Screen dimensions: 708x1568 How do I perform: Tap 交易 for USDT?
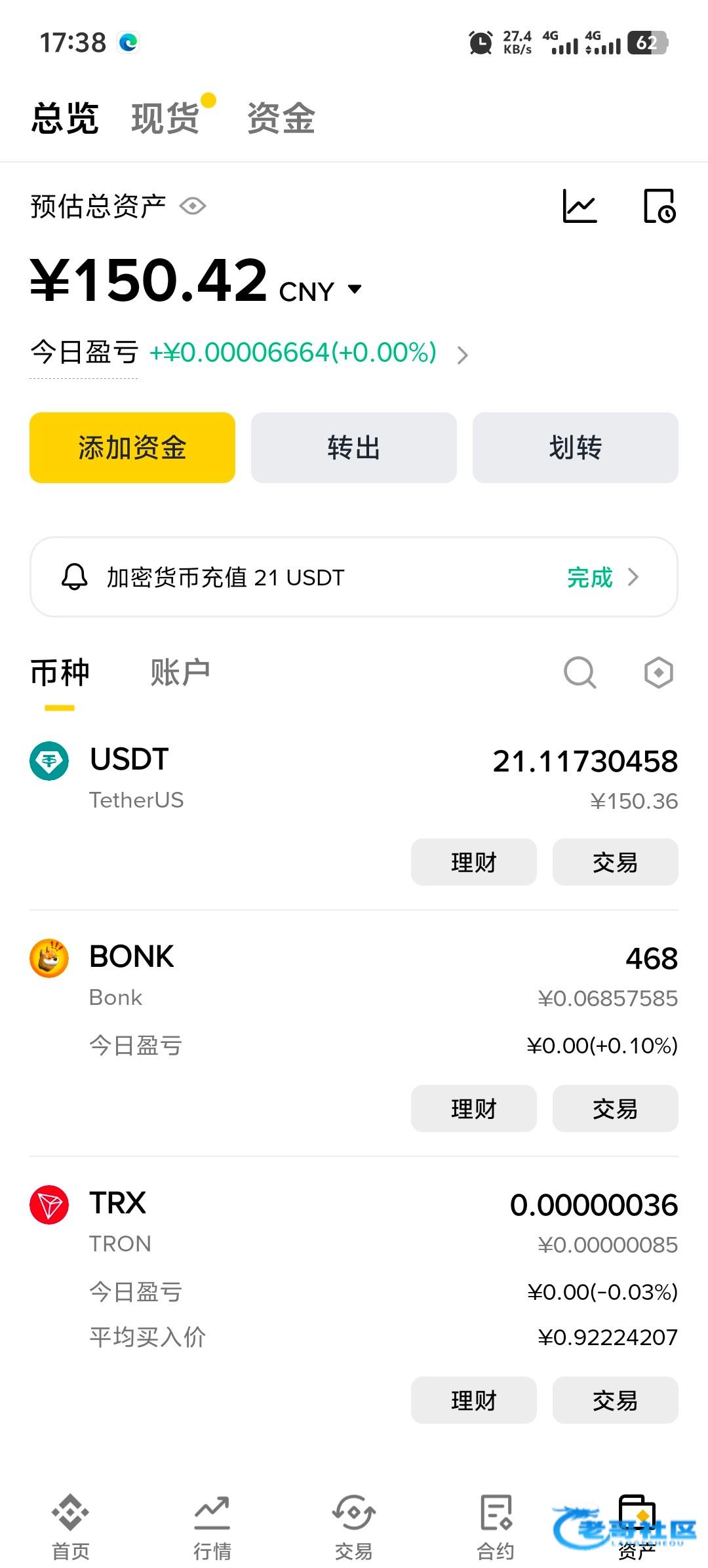coord(615,862)
